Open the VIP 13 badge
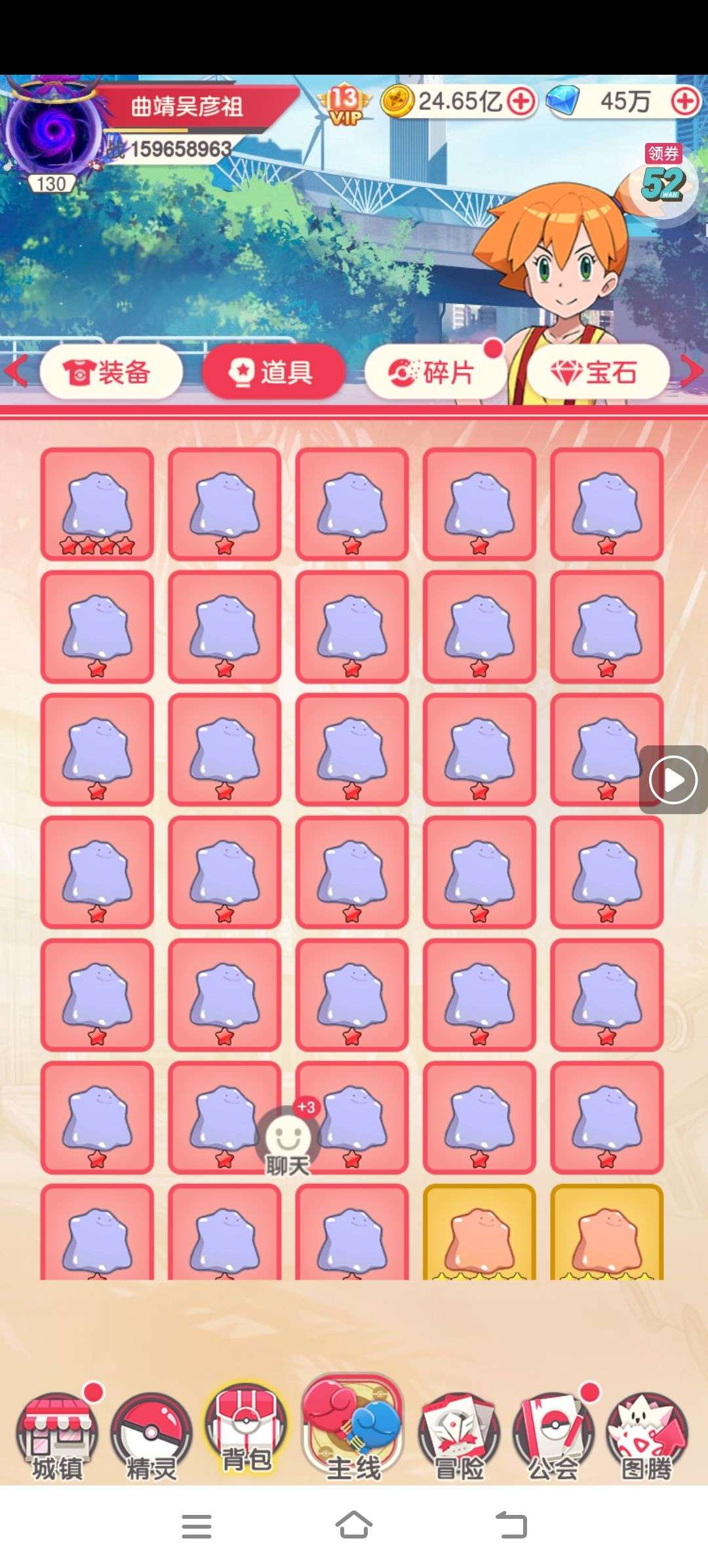Image resolution: width=708 pixels, height=1568 pixels. click(x=344, y=105)
